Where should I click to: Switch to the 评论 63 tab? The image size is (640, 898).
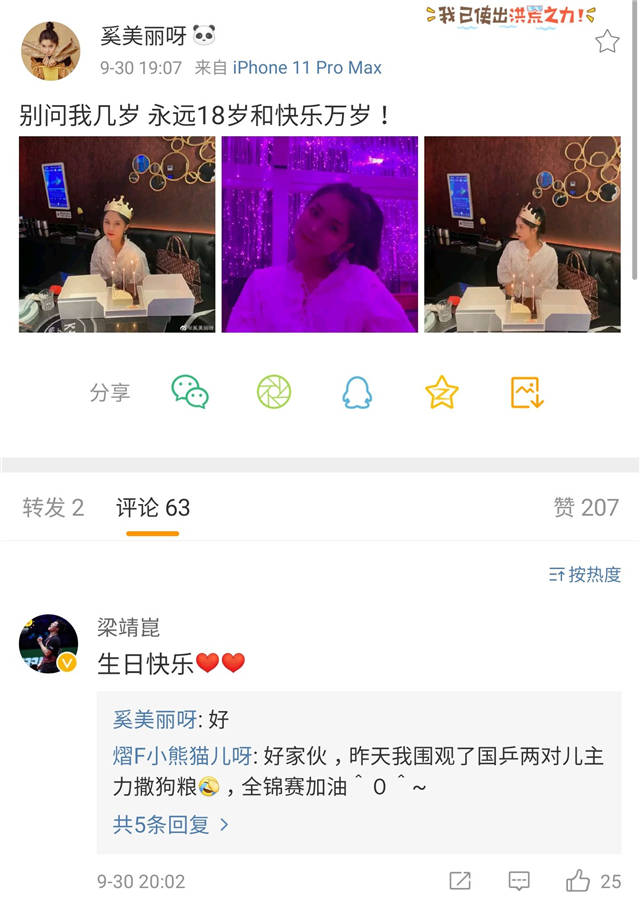(x=153, y=508)
